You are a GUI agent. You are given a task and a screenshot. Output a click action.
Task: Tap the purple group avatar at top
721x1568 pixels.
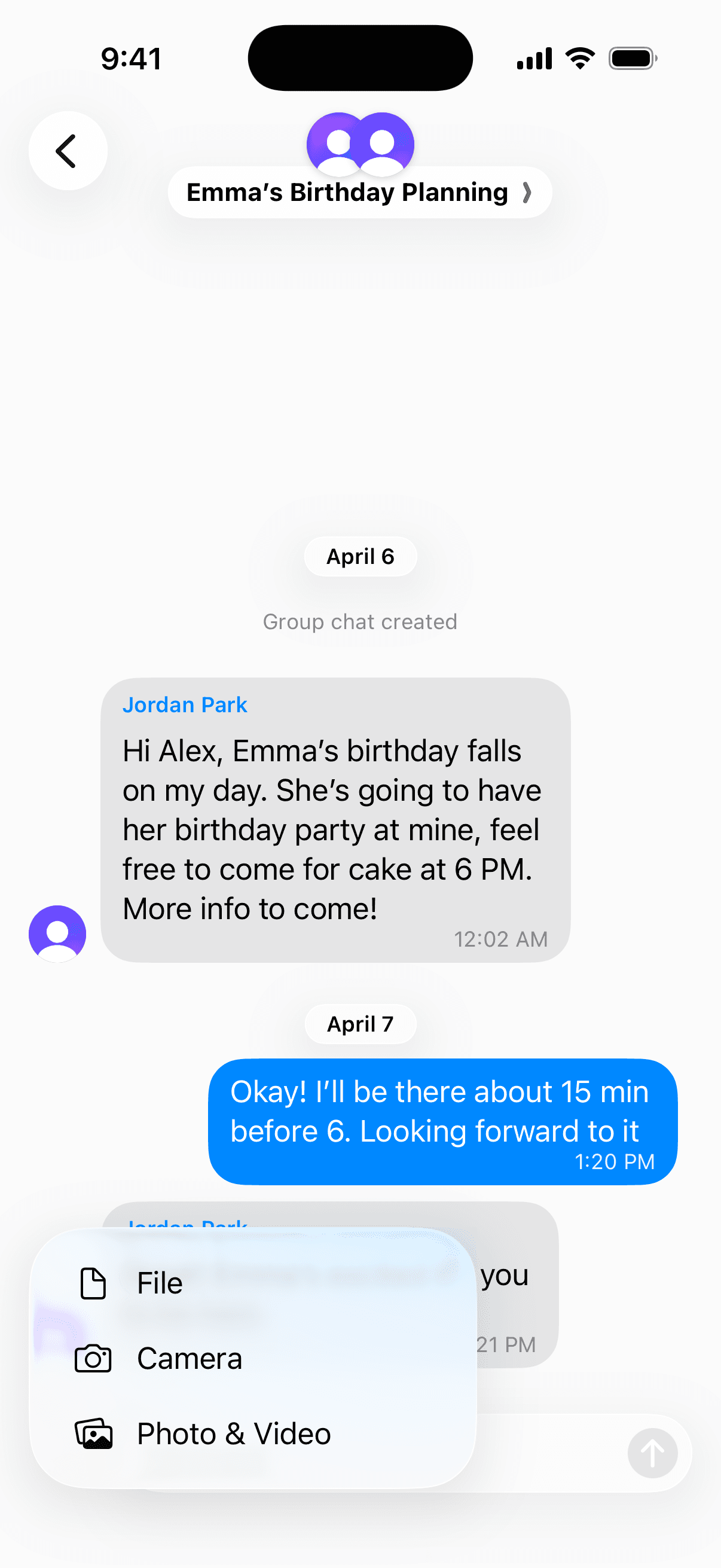point(360,144)
